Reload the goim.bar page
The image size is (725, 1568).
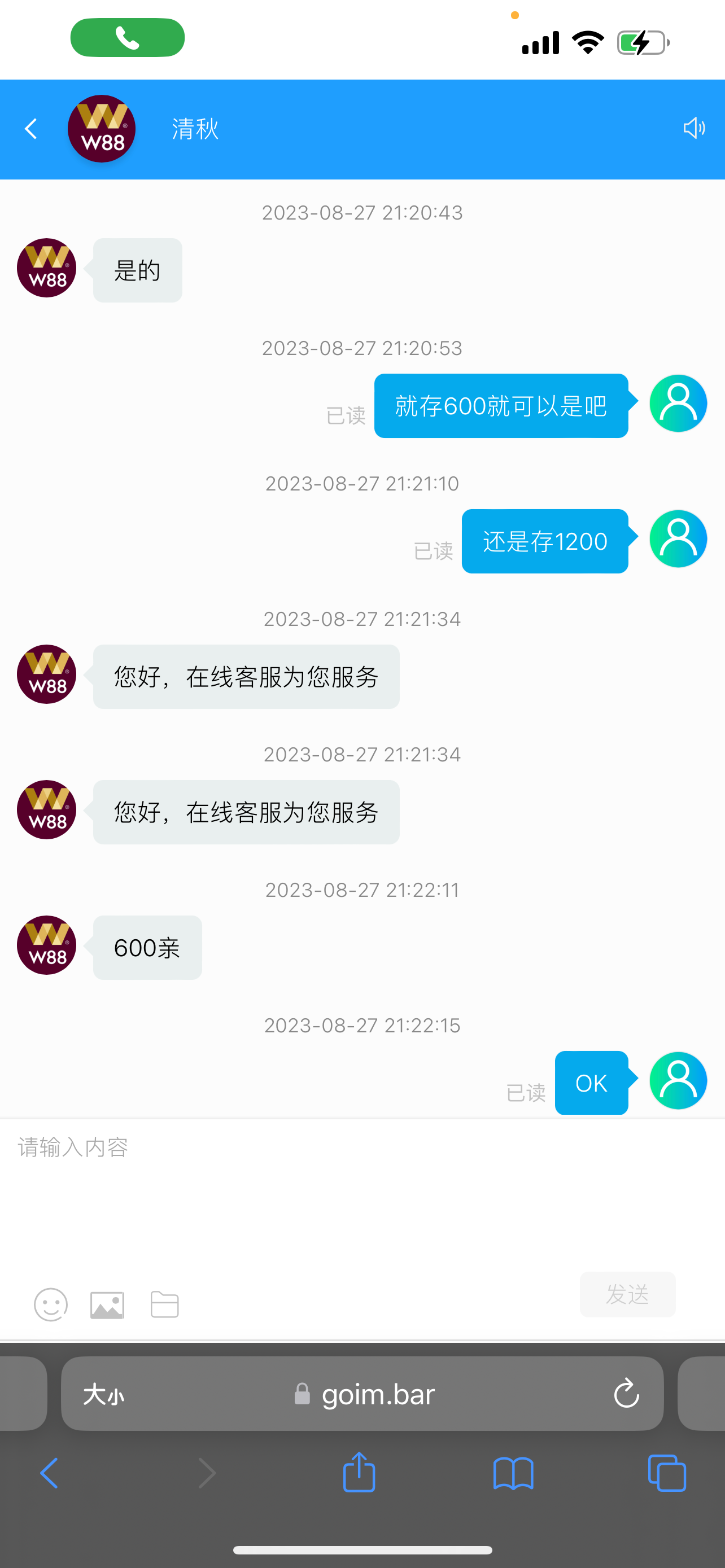pyautogui.click(x=626, y=1394)
